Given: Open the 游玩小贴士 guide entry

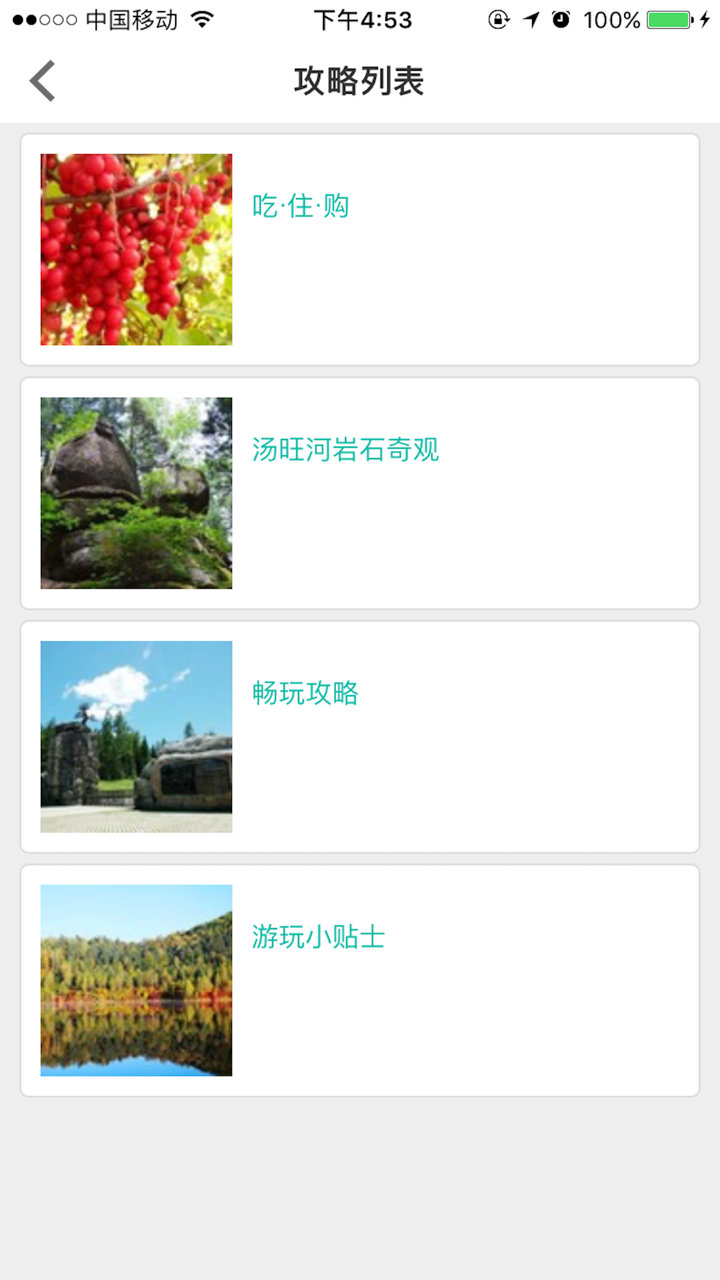Looking at the screenshot, I should pyautogui.click(x=320, y=936).
